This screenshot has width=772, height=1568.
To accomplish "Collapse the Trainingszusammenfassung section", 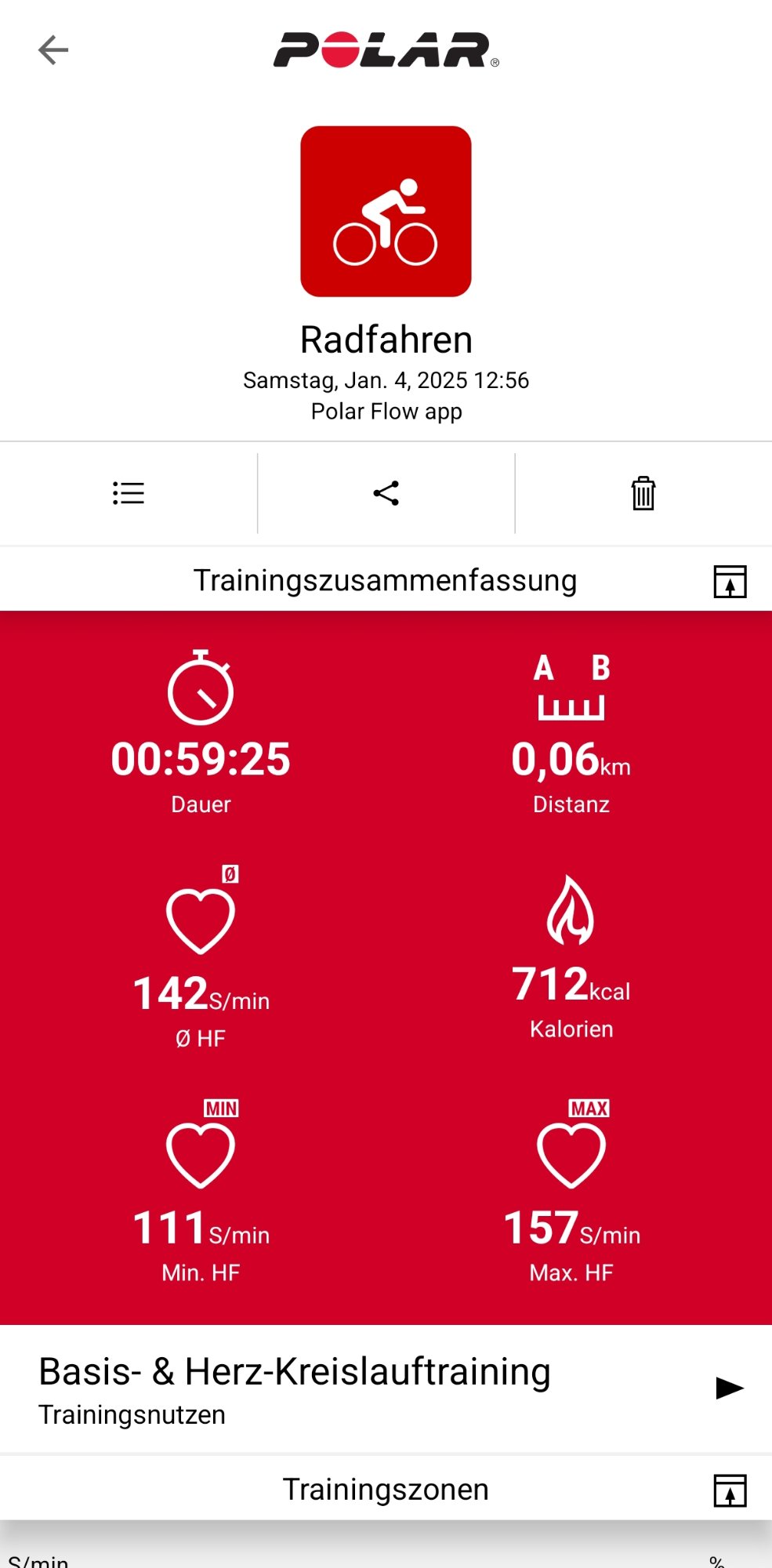I will coord(730,582).
